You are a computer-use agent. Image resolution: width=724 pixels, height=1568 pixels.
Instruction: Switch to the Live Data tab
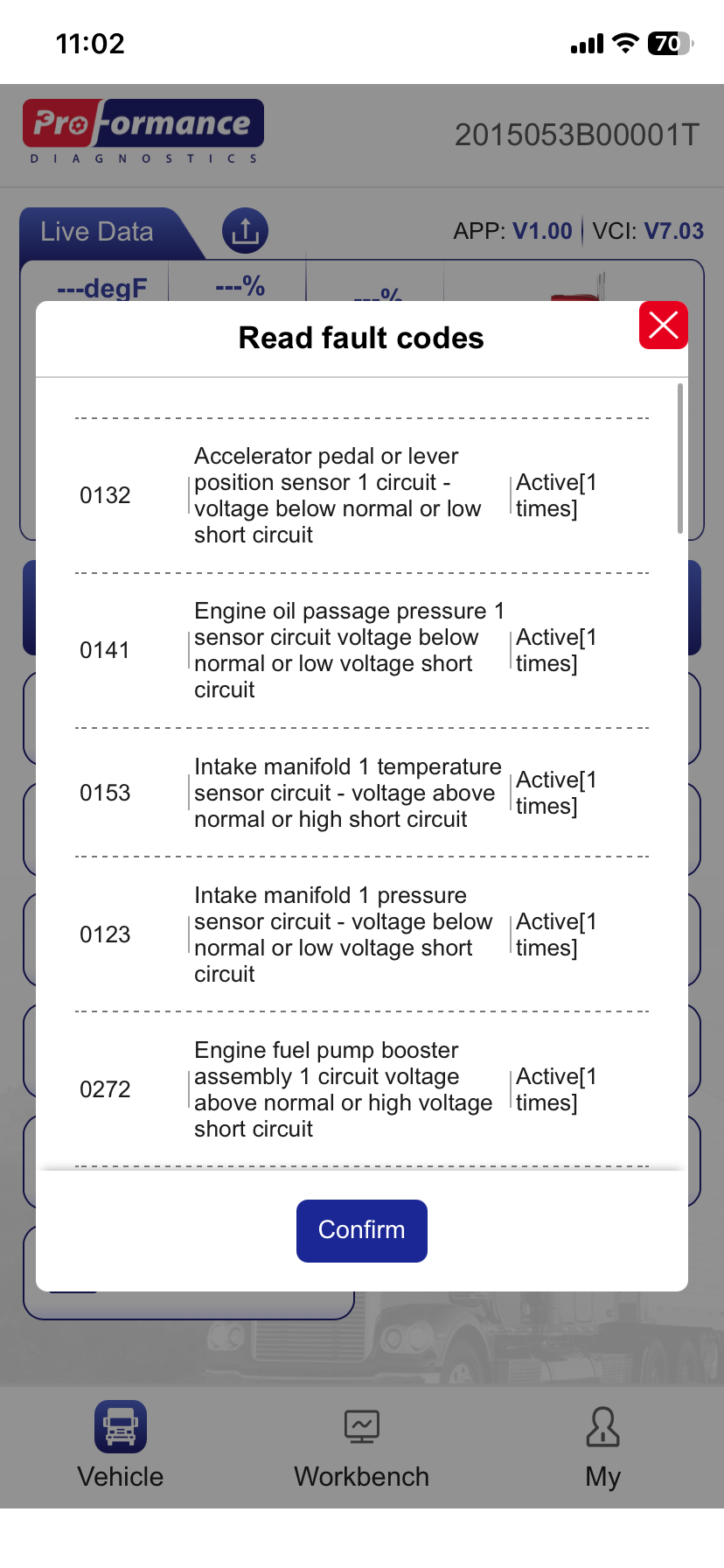(x=96, y=230)
